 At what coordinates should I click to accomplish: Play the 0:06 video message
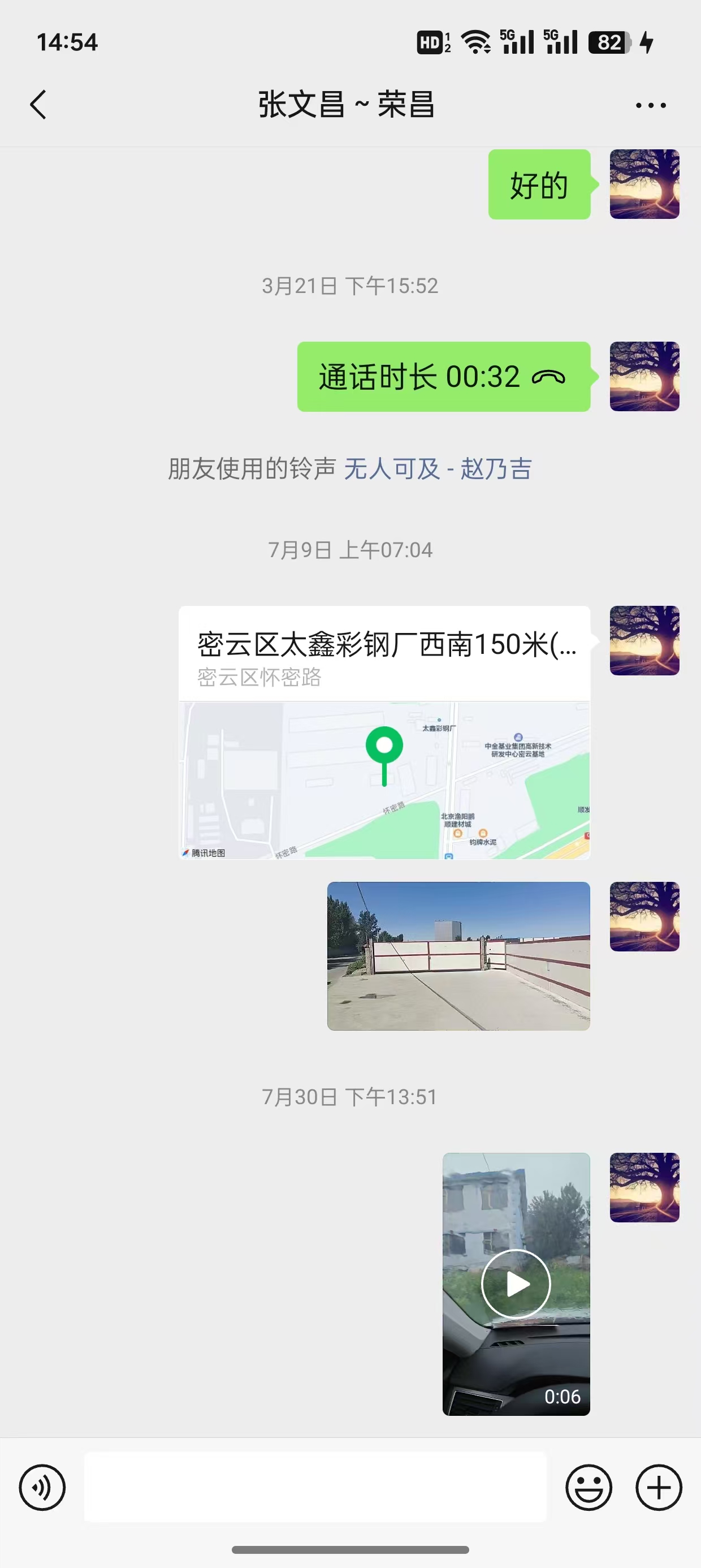(516, 1283)
